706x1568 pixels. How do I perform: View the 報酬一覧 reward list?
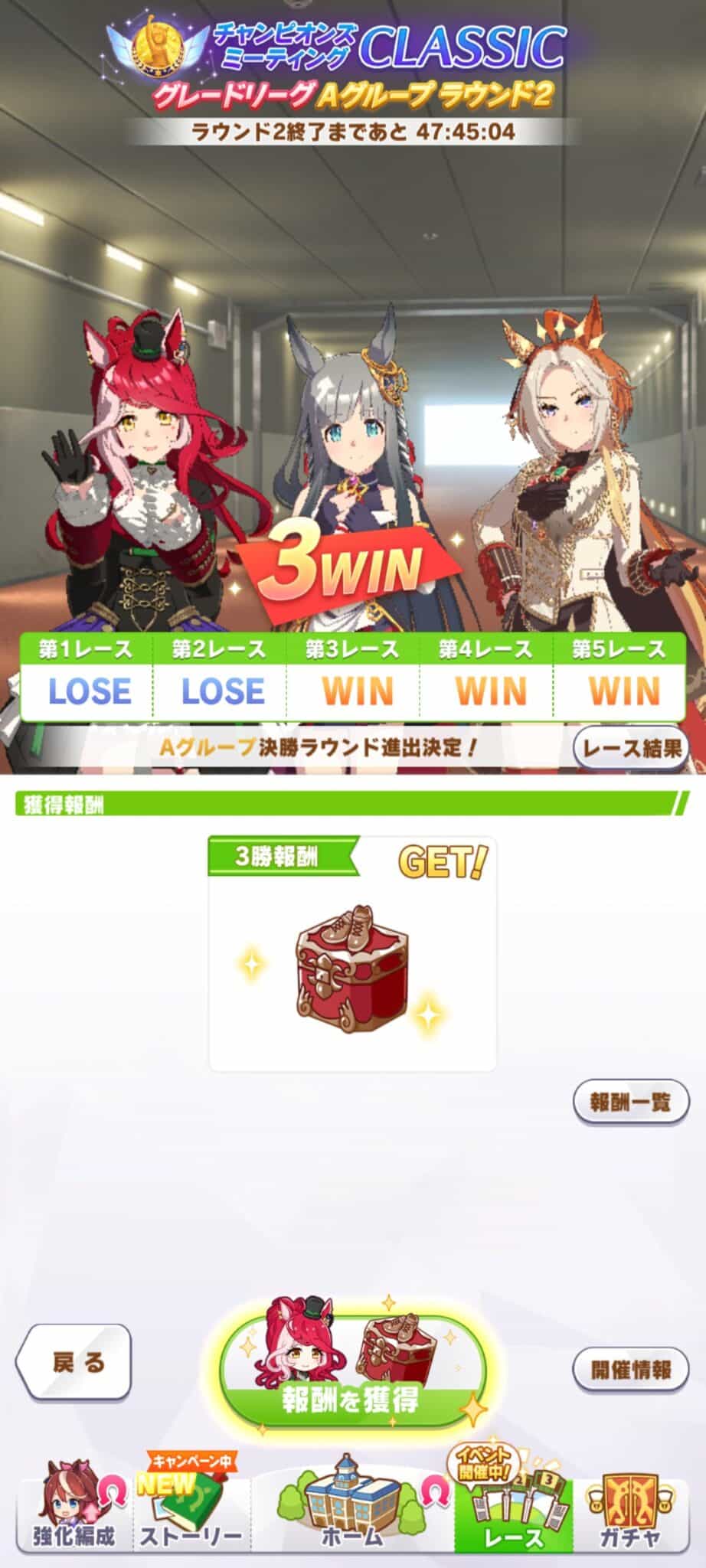coord(631,1102)
